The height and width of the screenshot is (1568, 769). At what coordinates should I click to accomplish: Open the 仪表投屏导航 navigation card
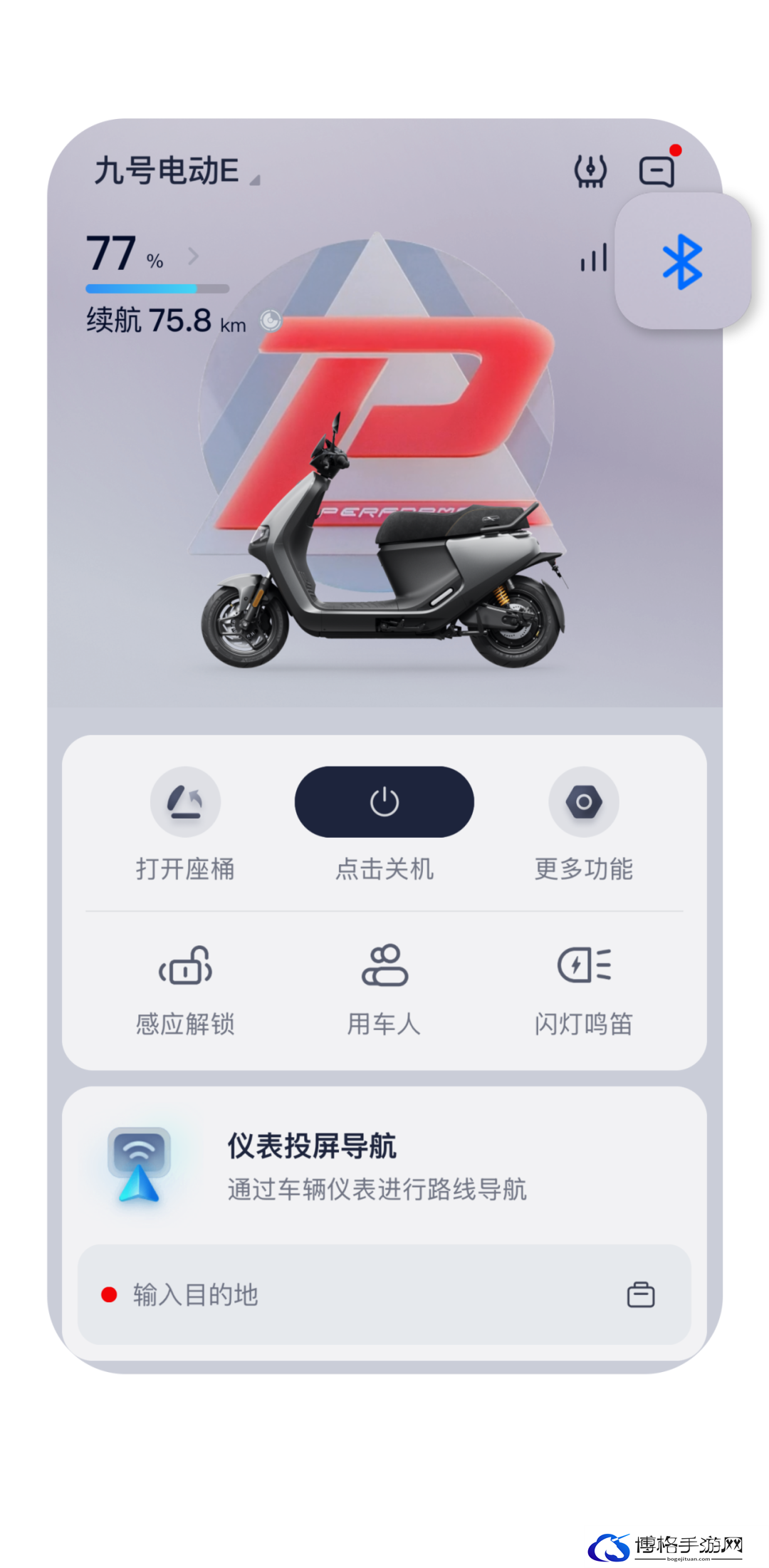coord(377,1165)
